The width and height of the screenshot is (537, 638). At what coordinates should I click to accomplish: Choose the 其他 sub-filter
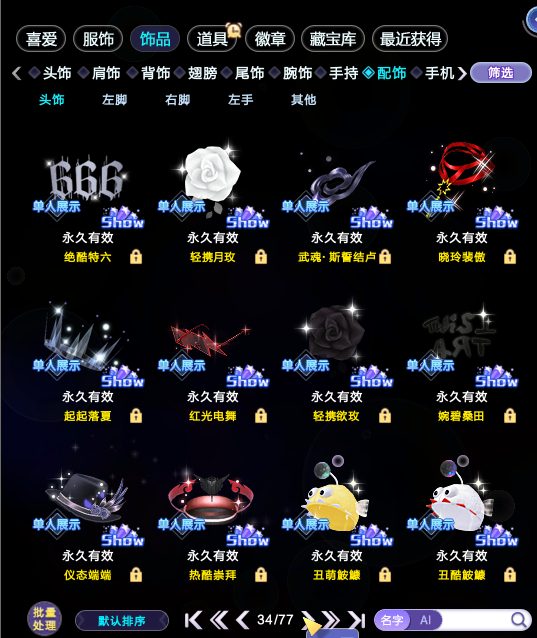pos(303,100)
